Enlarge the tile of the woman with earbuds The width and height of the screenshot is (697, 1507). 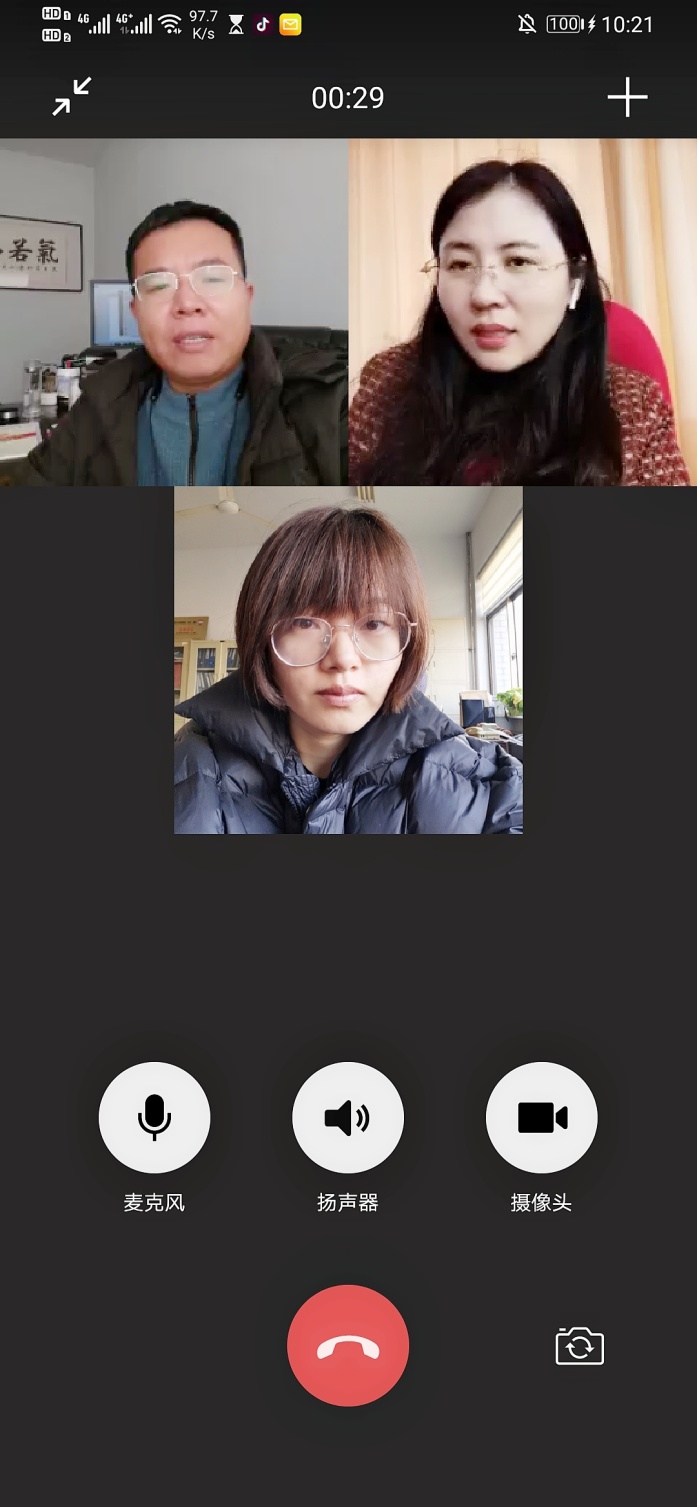(522, 312)
